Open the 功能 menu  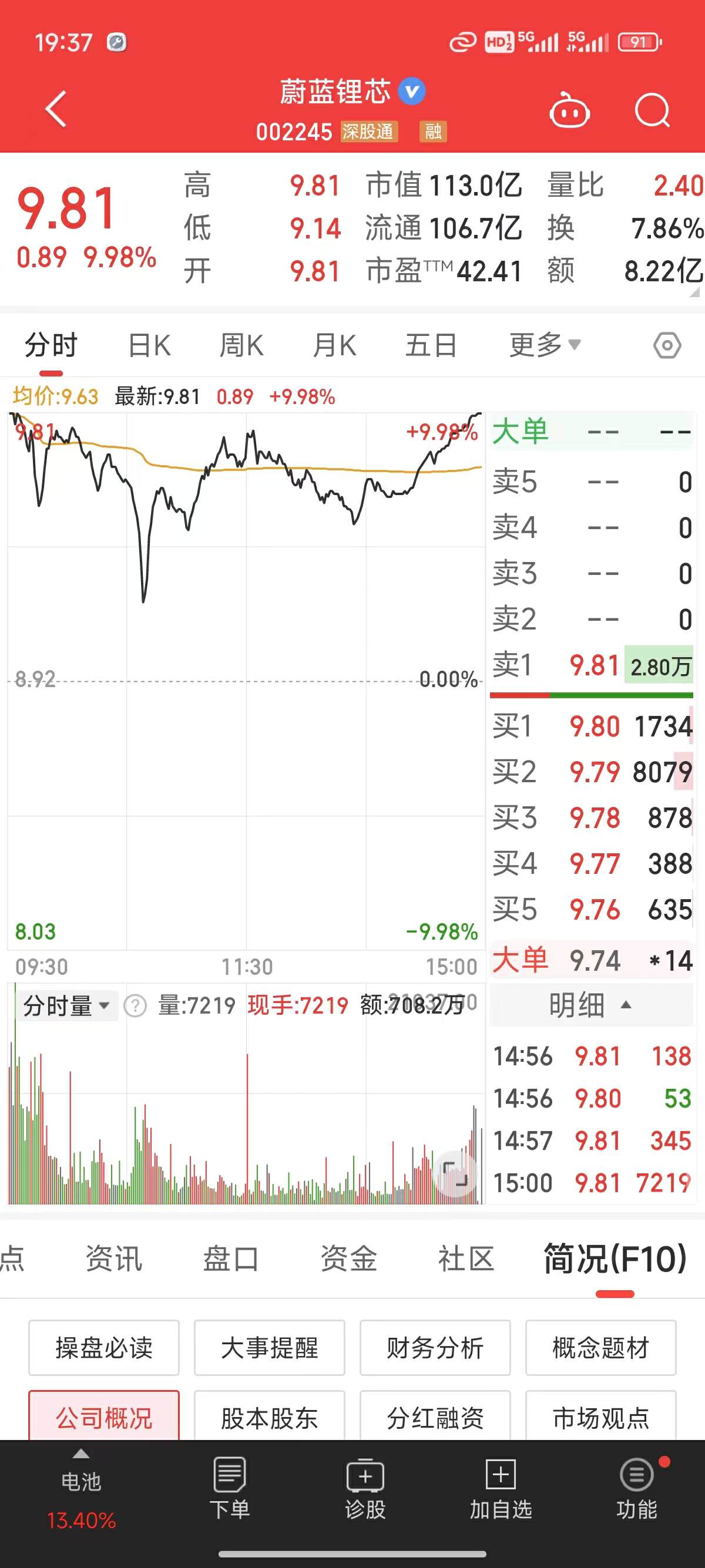tap(637, 1488)
